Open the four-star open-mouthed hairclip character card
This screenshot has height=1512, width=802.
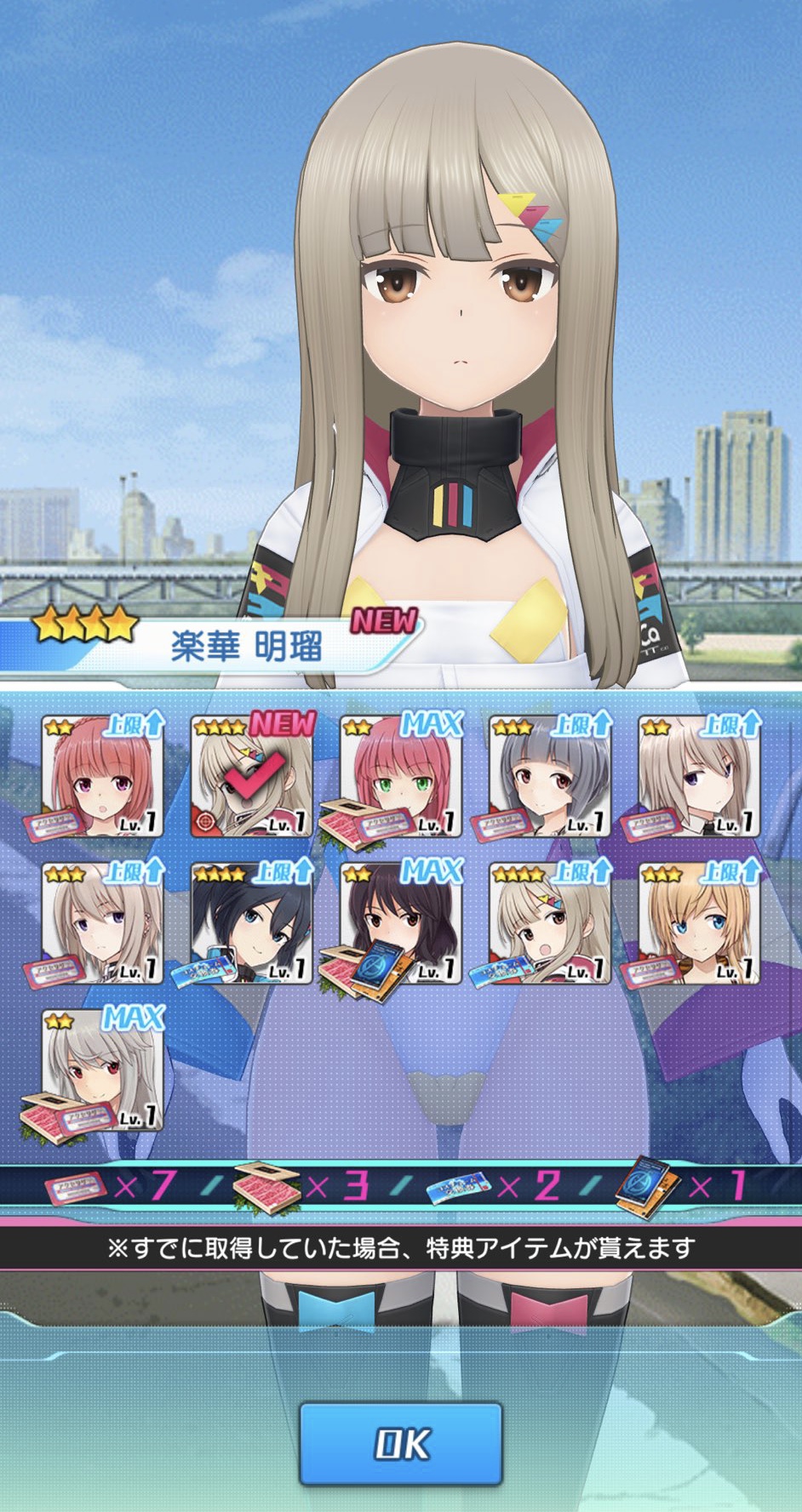click(x=550, y=924)
